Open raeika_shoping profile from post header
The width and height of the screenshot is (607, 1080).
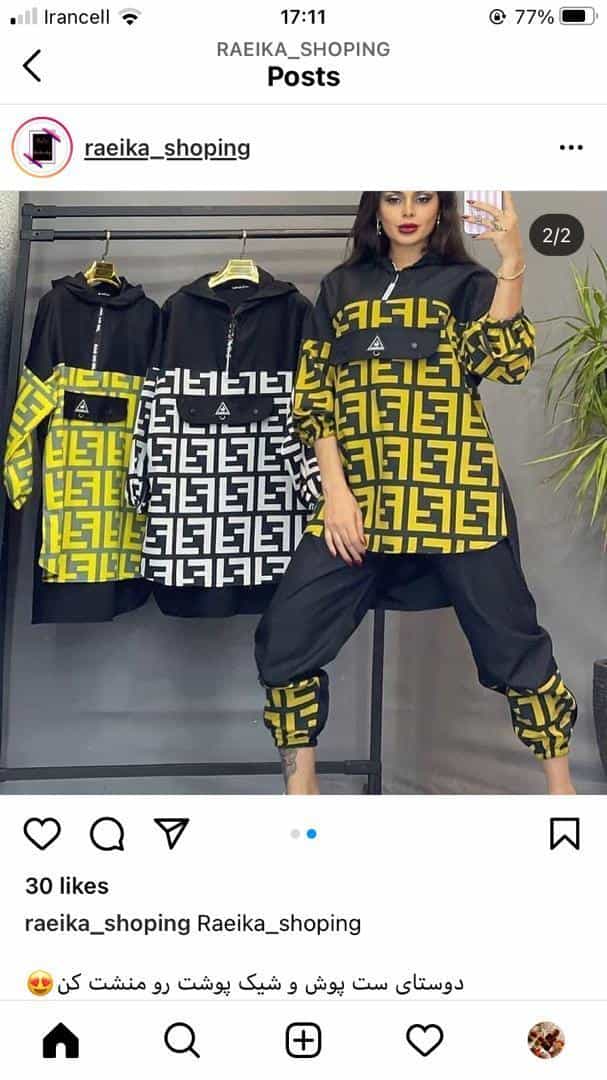167,148
